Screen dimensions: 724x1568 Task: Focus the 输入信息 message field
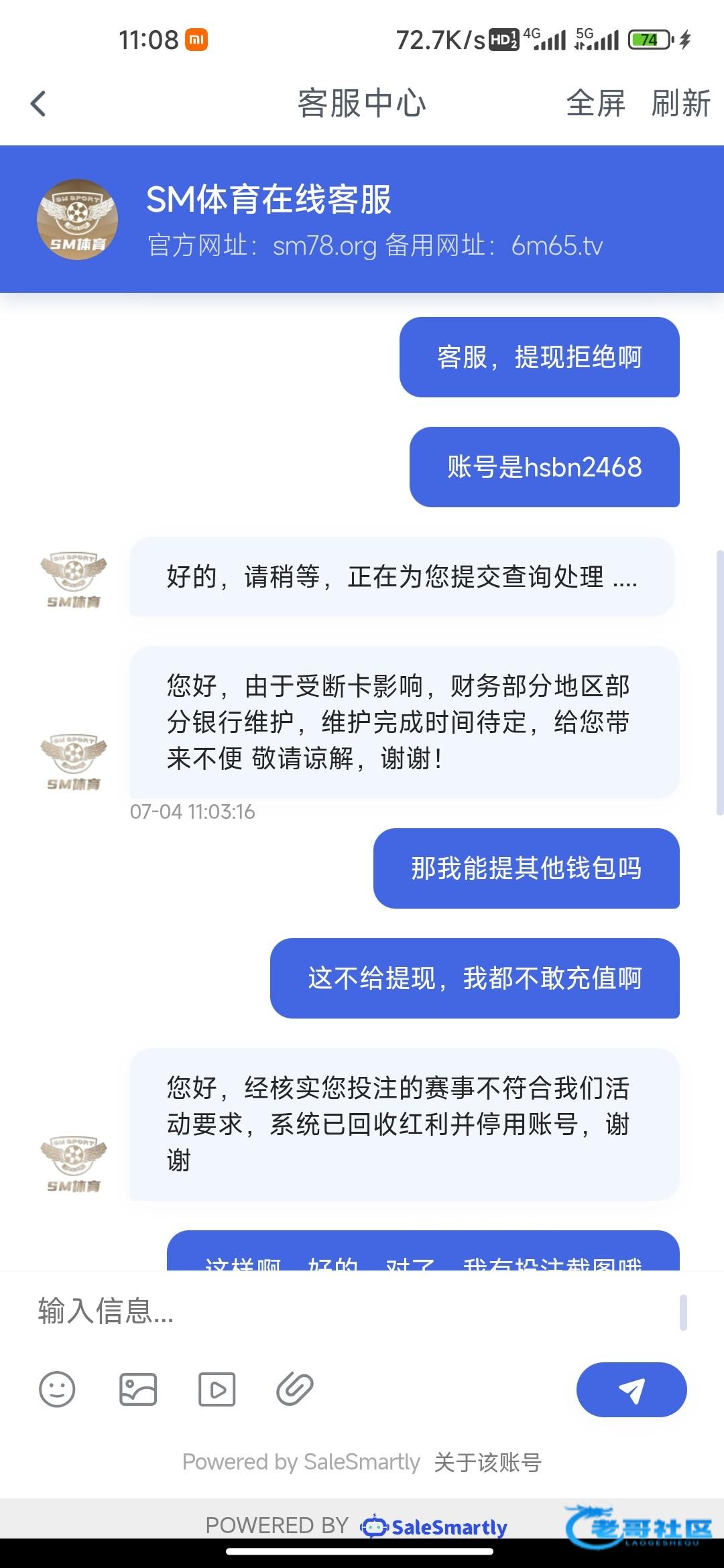pyautogui.click(x=349, y=1311)
